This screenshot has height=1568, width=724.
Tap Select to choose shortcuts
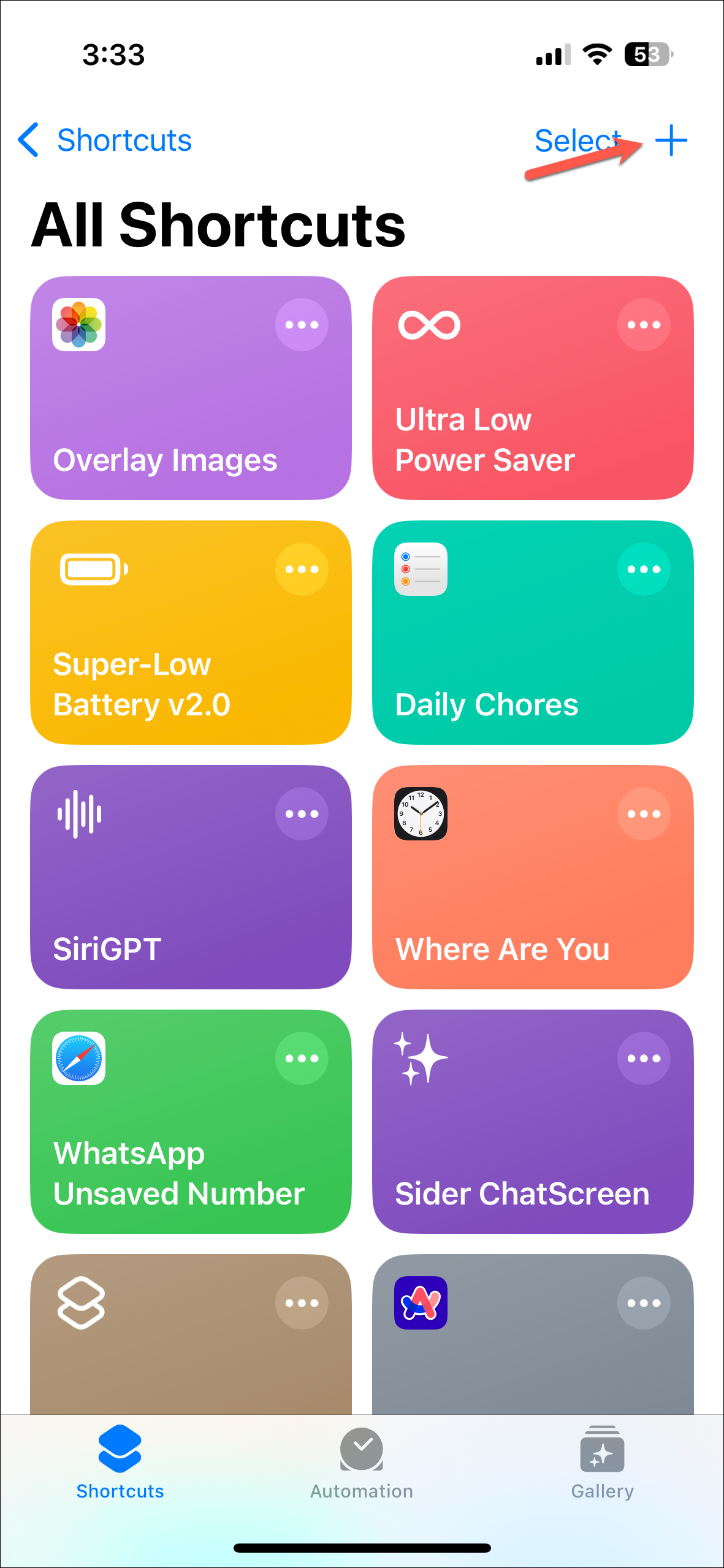[x=577, y=141]
